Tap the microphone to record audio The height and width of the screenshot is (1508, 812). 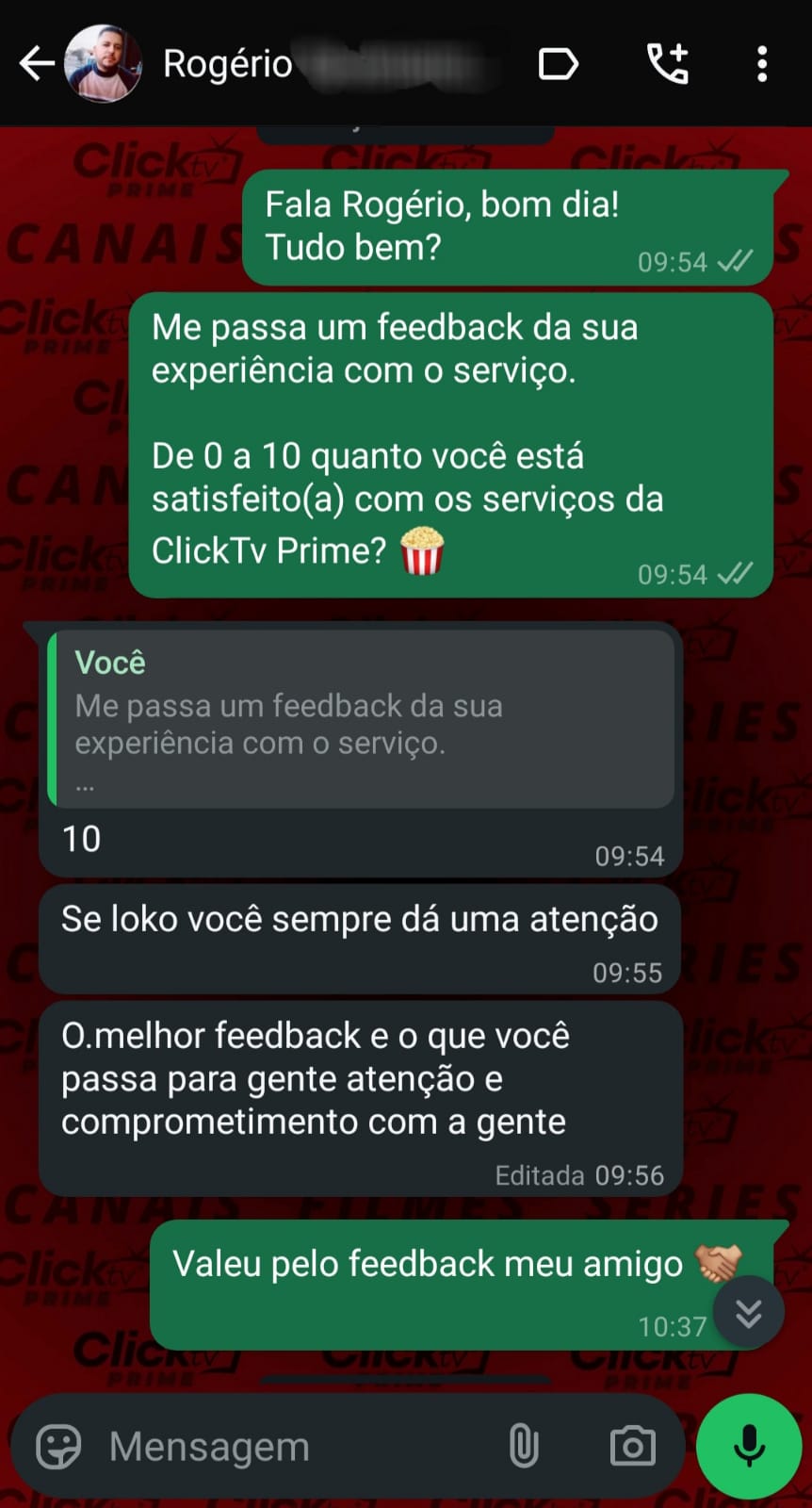(749, 1446)
